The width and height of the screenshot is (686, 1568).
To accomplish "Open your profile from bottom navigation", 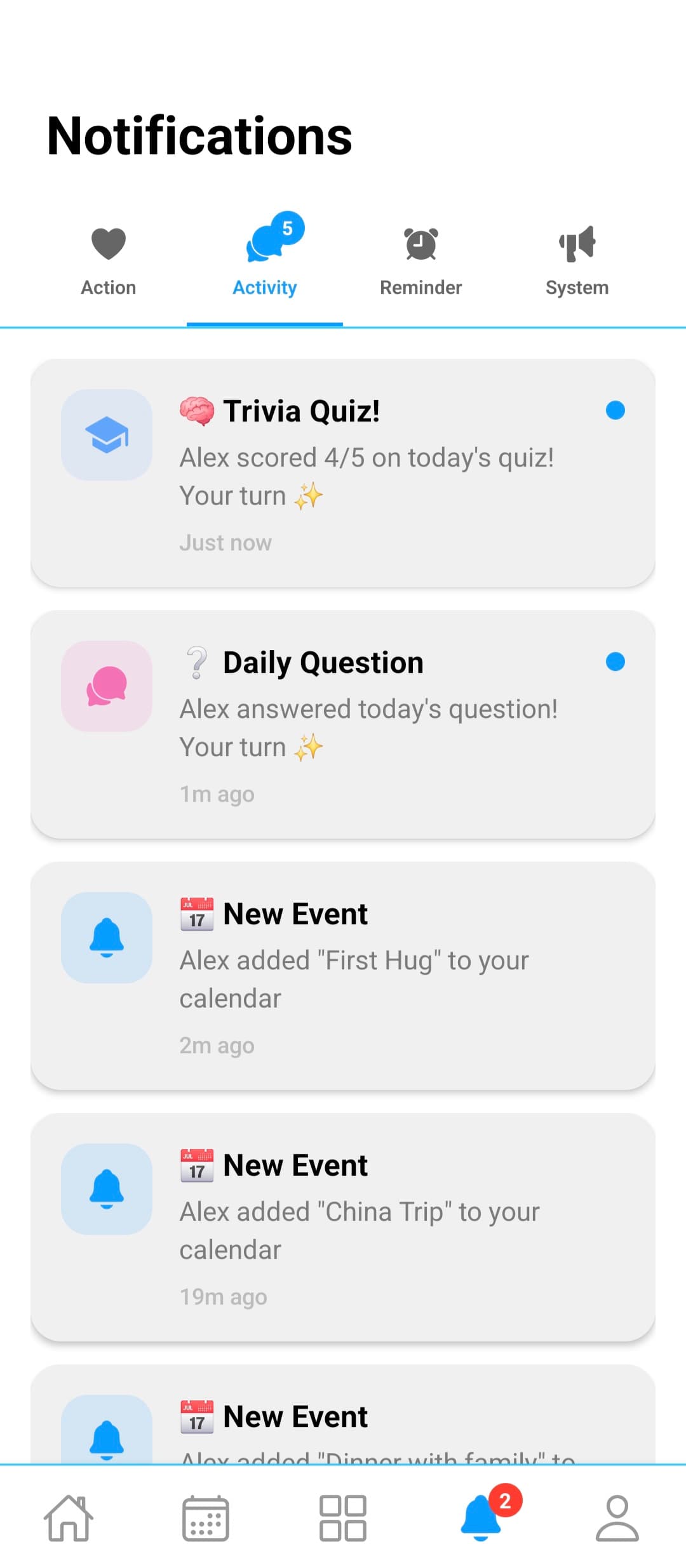I will [617, 1517].
